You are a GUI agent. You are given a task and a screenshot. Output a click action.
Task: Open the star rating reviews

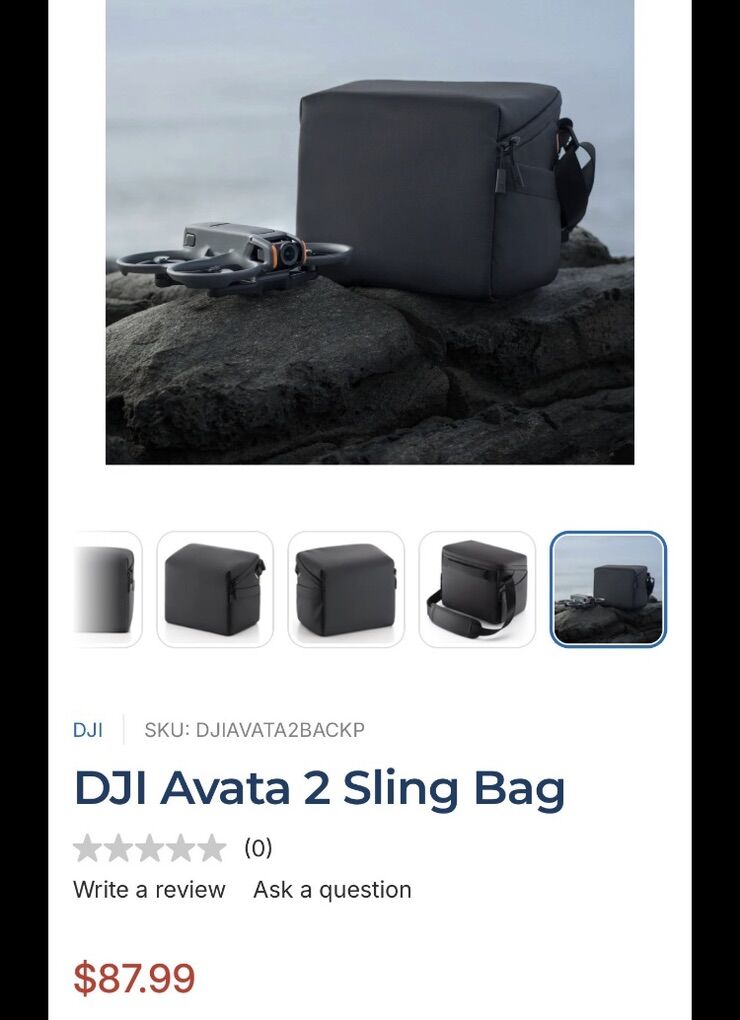tap(150, 849)
